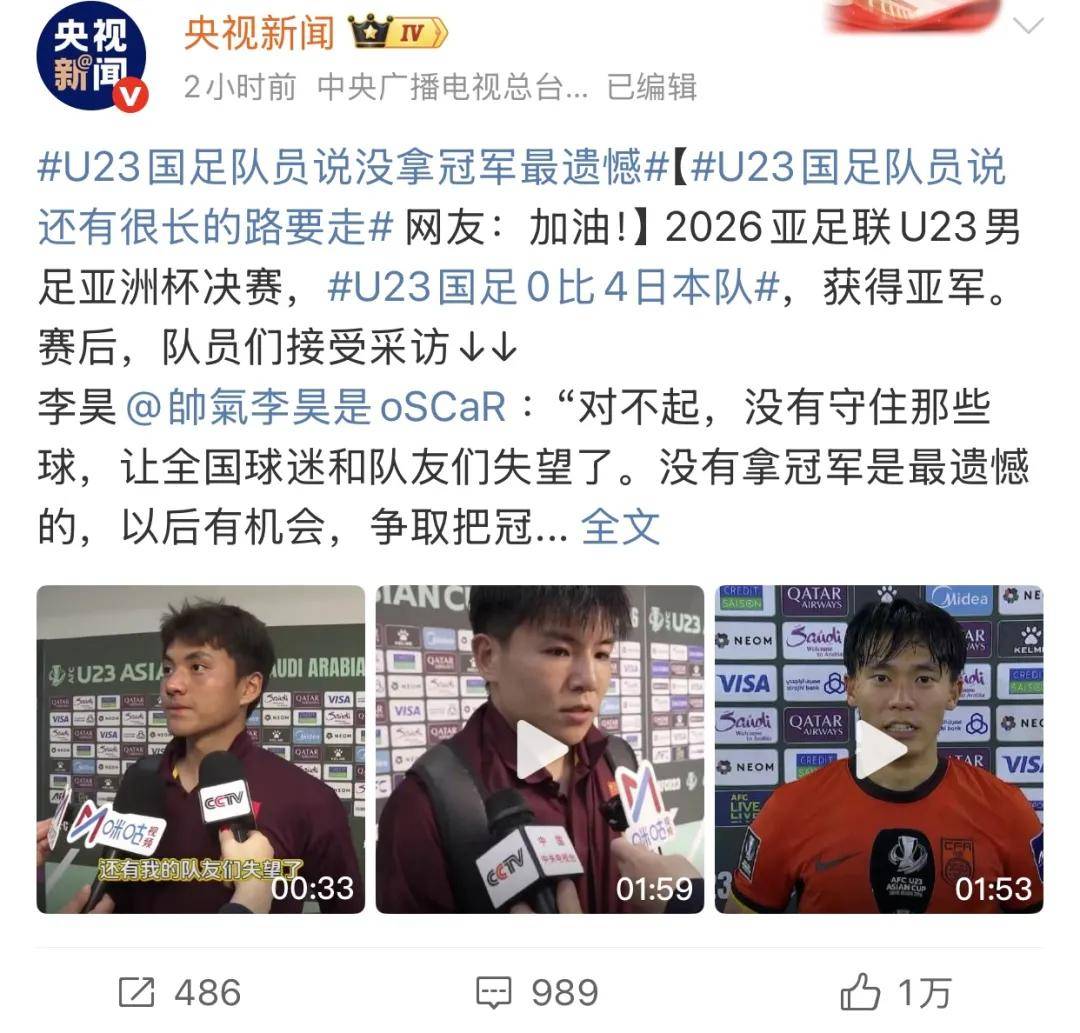Repost this post with 486 shares
This screenshot has width=1080, height=1033.
pos(180,992)
